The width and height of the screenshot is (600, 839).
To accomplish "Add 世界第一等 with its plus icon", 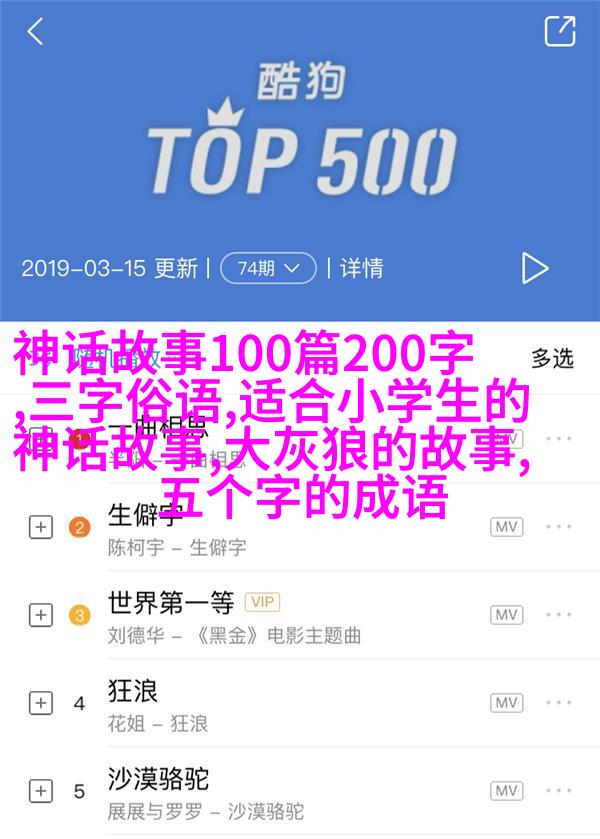I will [x=40, y=615].
